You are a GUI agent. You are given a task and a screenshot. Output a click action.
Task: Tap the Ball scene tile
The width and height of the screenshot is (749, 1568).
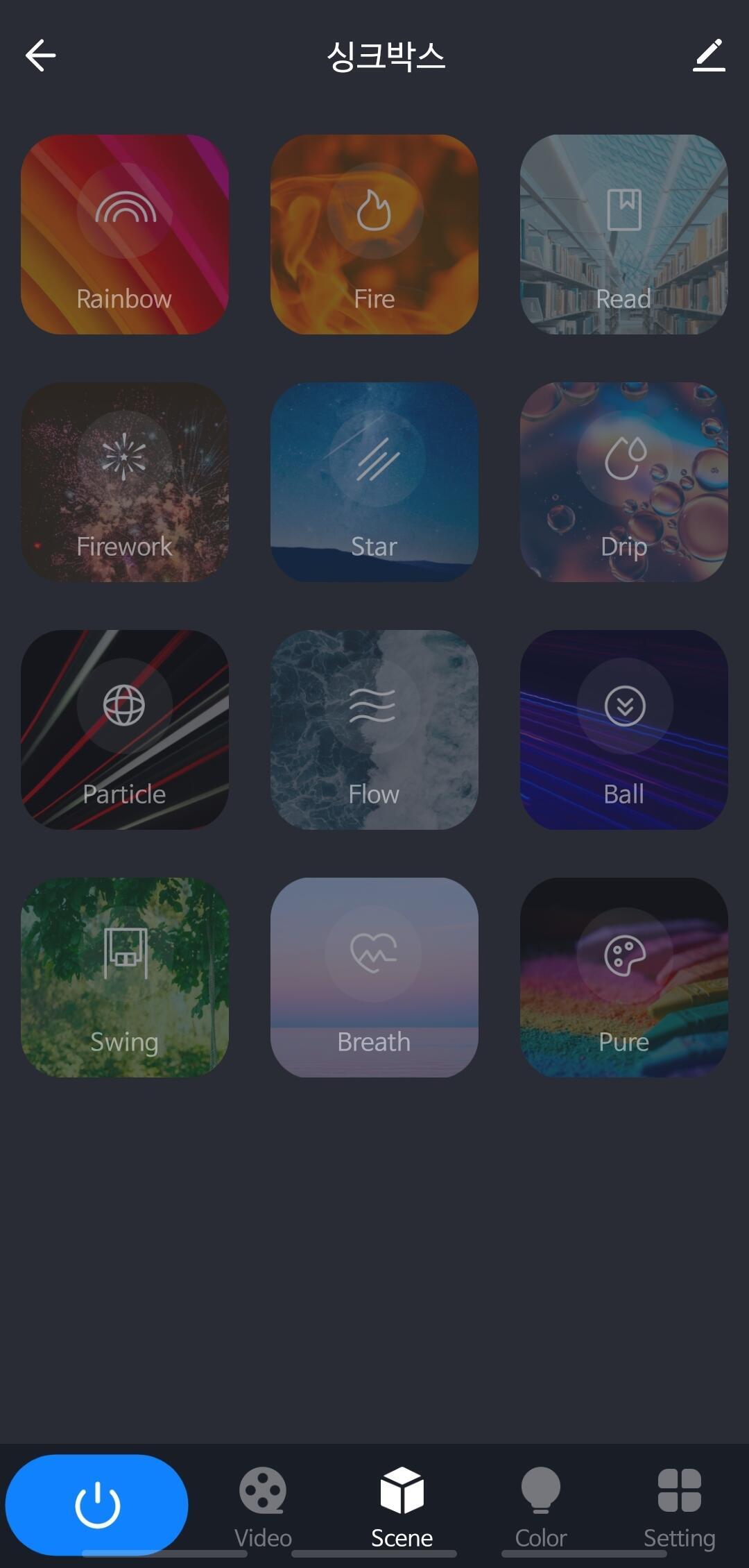[x=624, y=730]
